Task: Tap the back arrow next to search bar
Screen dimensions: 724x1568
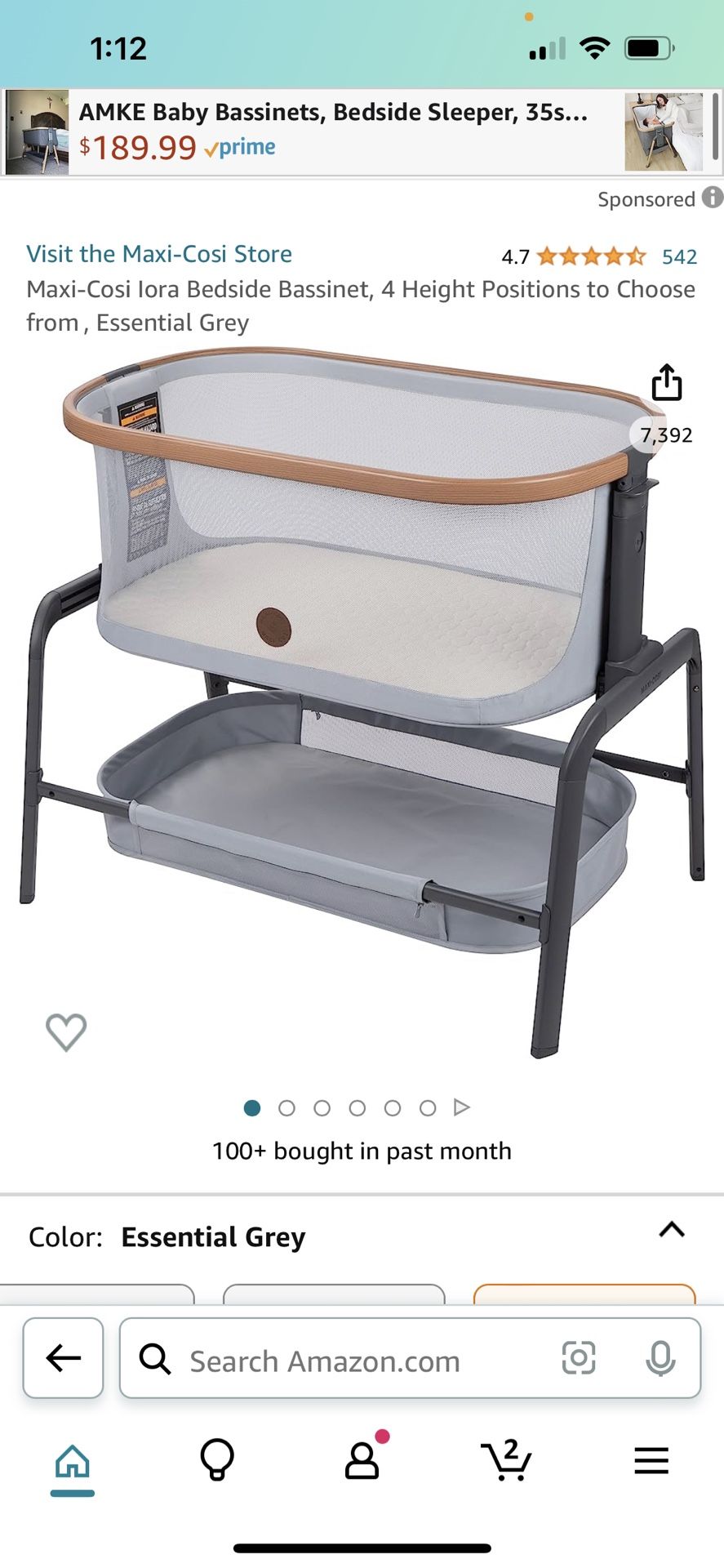Action: coord(63,1358)
